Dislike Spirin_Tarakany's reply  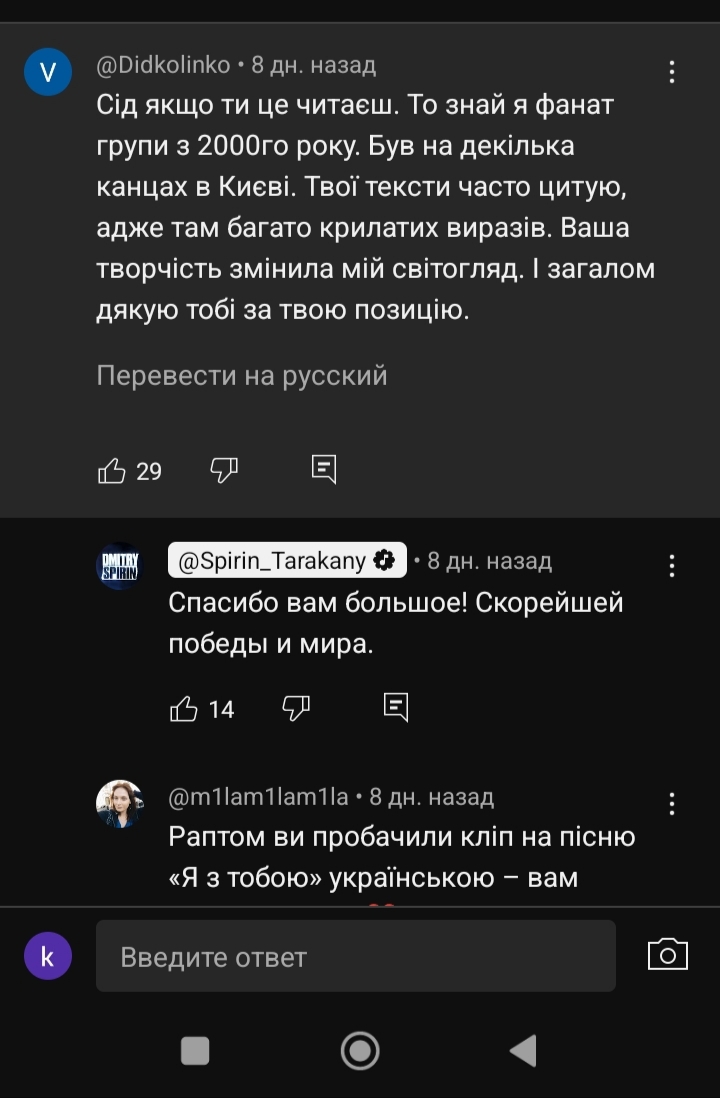(x=296, y=708)
